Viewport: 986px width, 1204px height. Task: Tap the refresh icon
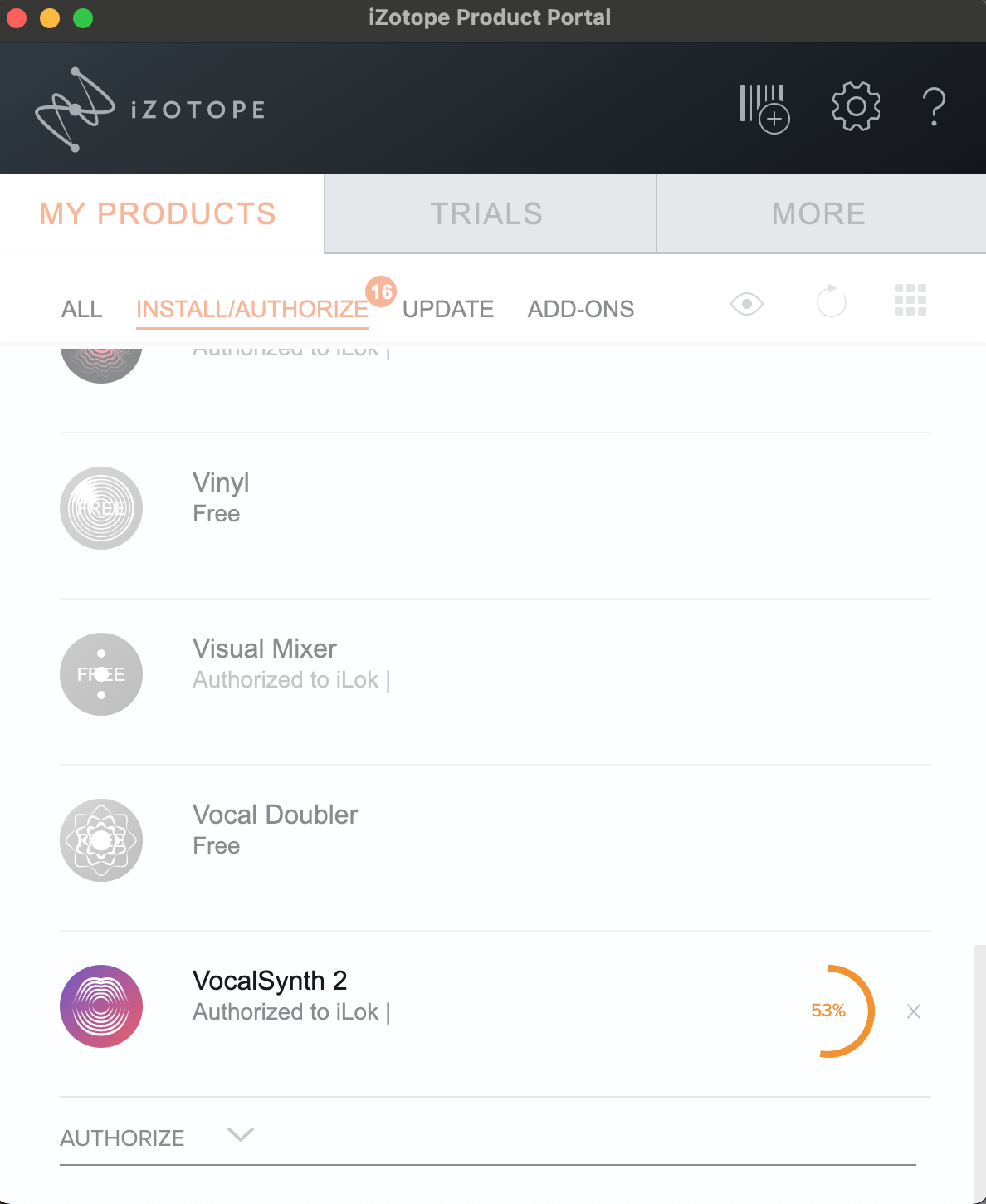click(831, 301)
